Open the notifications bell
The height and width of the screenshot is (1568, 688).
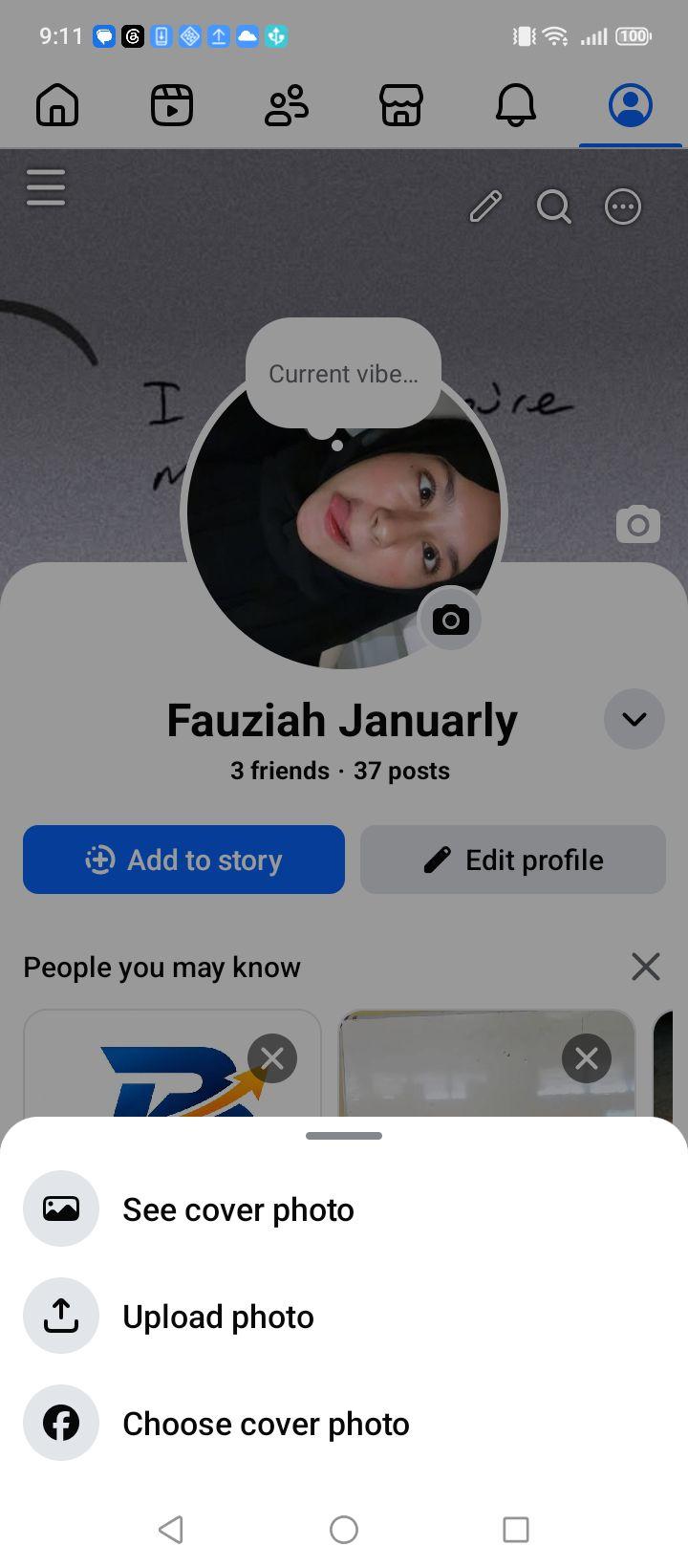click(516, 105)
